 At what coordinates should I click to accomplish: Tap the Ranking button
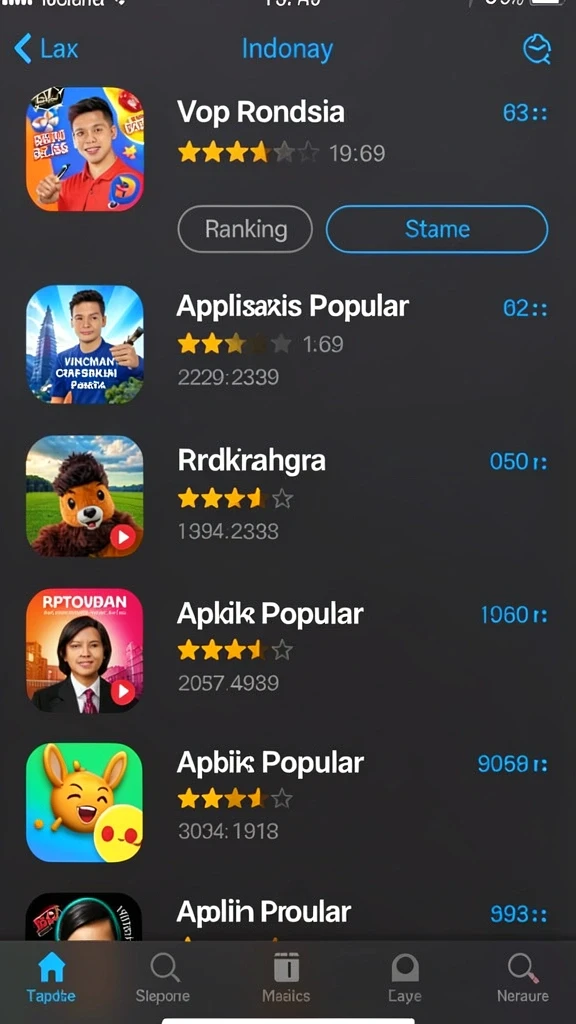(x=245, y=229)
